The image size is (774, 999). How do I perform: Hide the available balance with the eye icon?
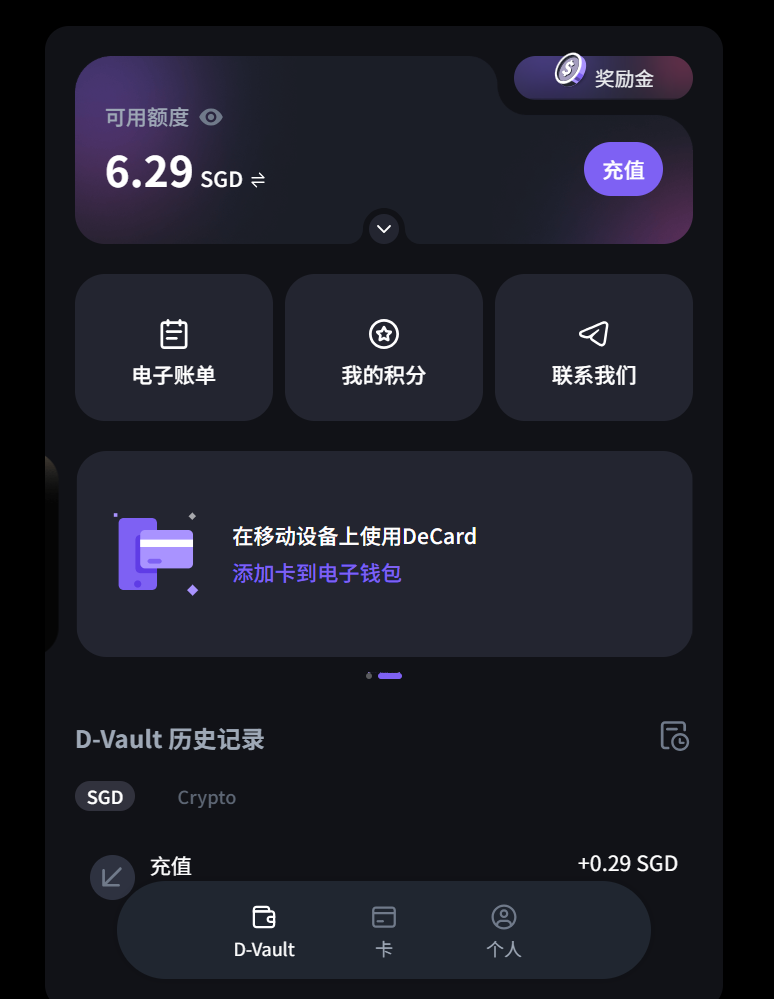(x=211, y=118)
